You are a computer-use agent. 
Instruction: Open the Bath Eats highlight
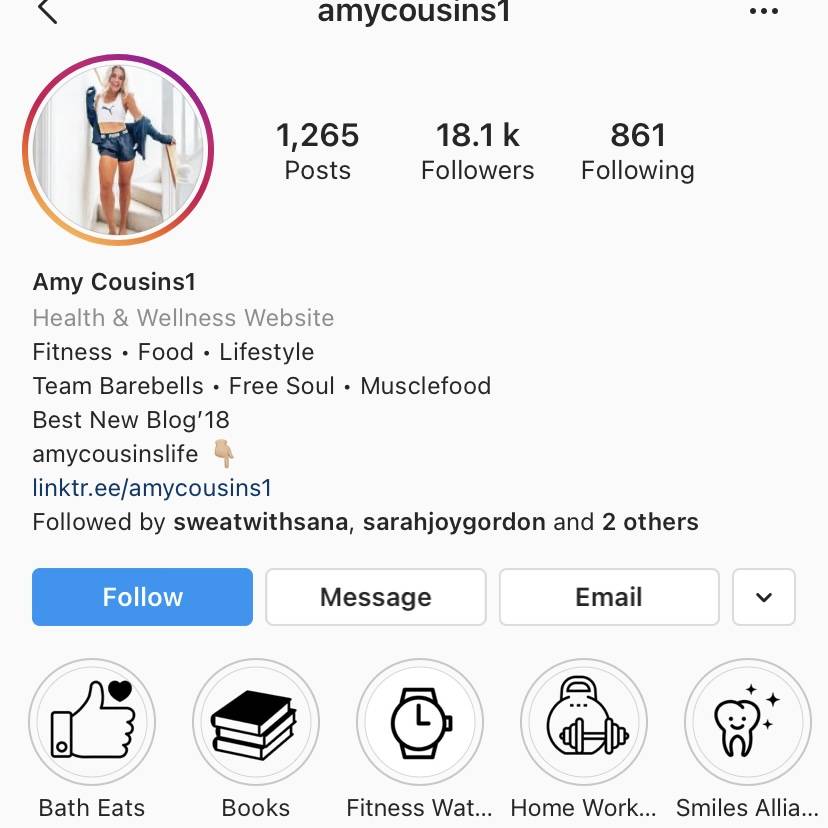[92, 721]
